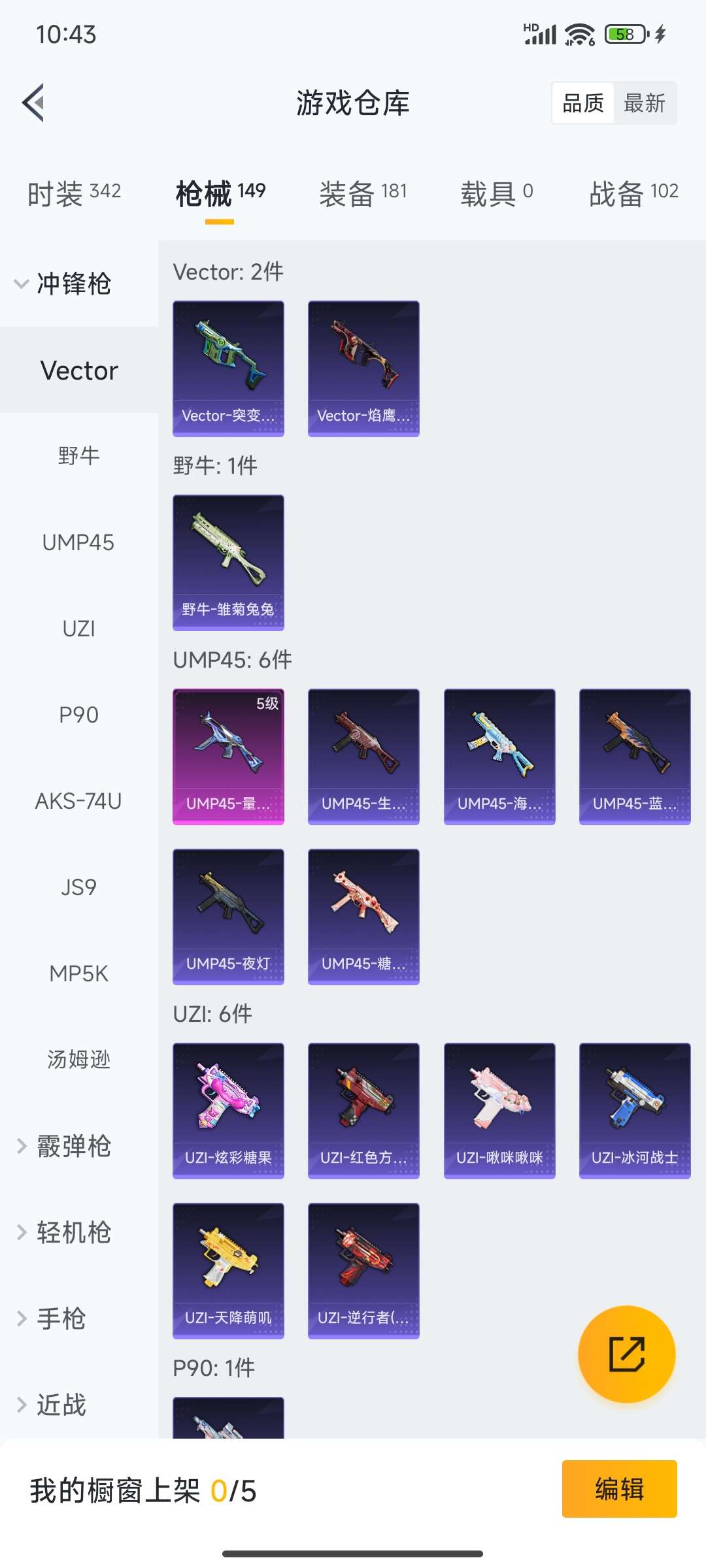
Task: Open the Vector-焰鹰 skin card
Action: [x=363, y=367]
